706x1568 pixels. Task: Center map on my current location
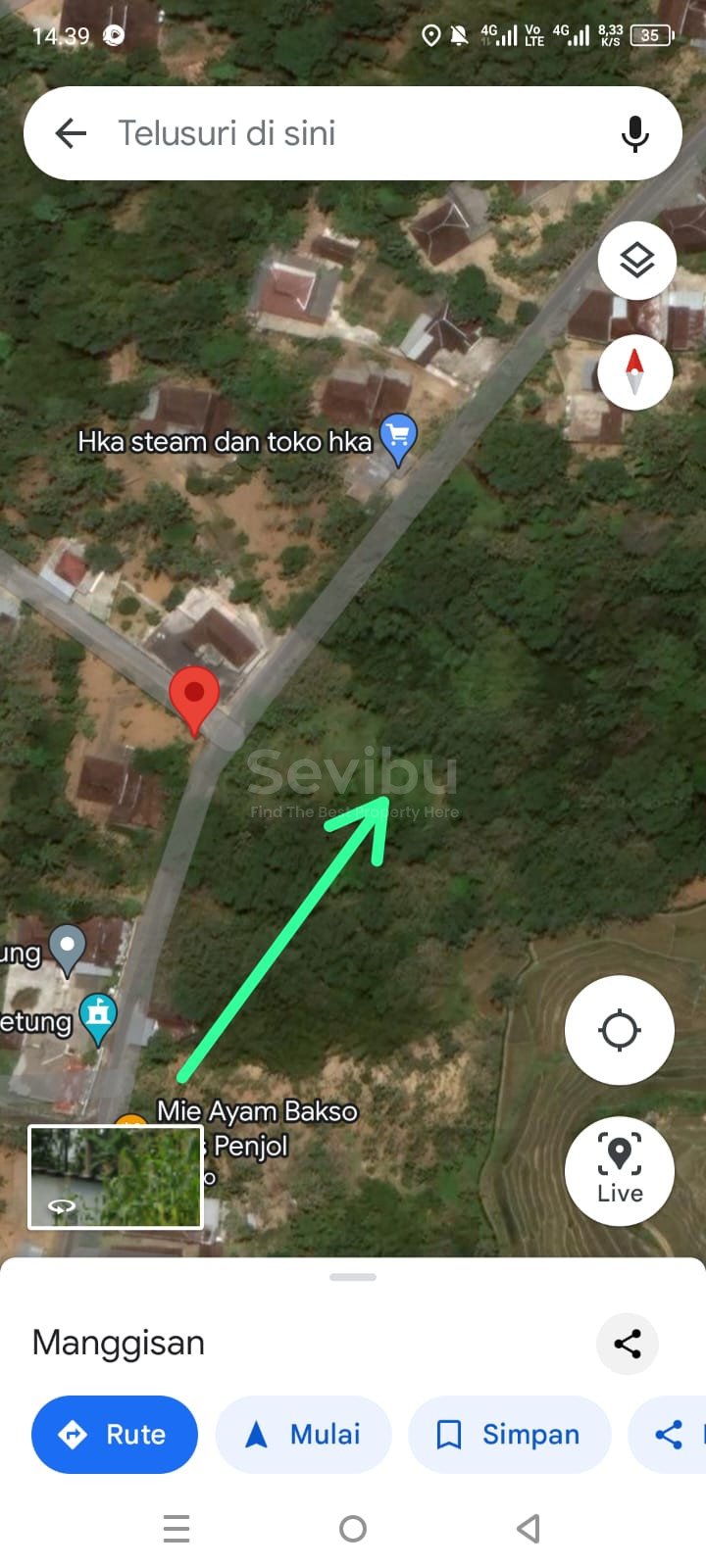[619, 1030]
